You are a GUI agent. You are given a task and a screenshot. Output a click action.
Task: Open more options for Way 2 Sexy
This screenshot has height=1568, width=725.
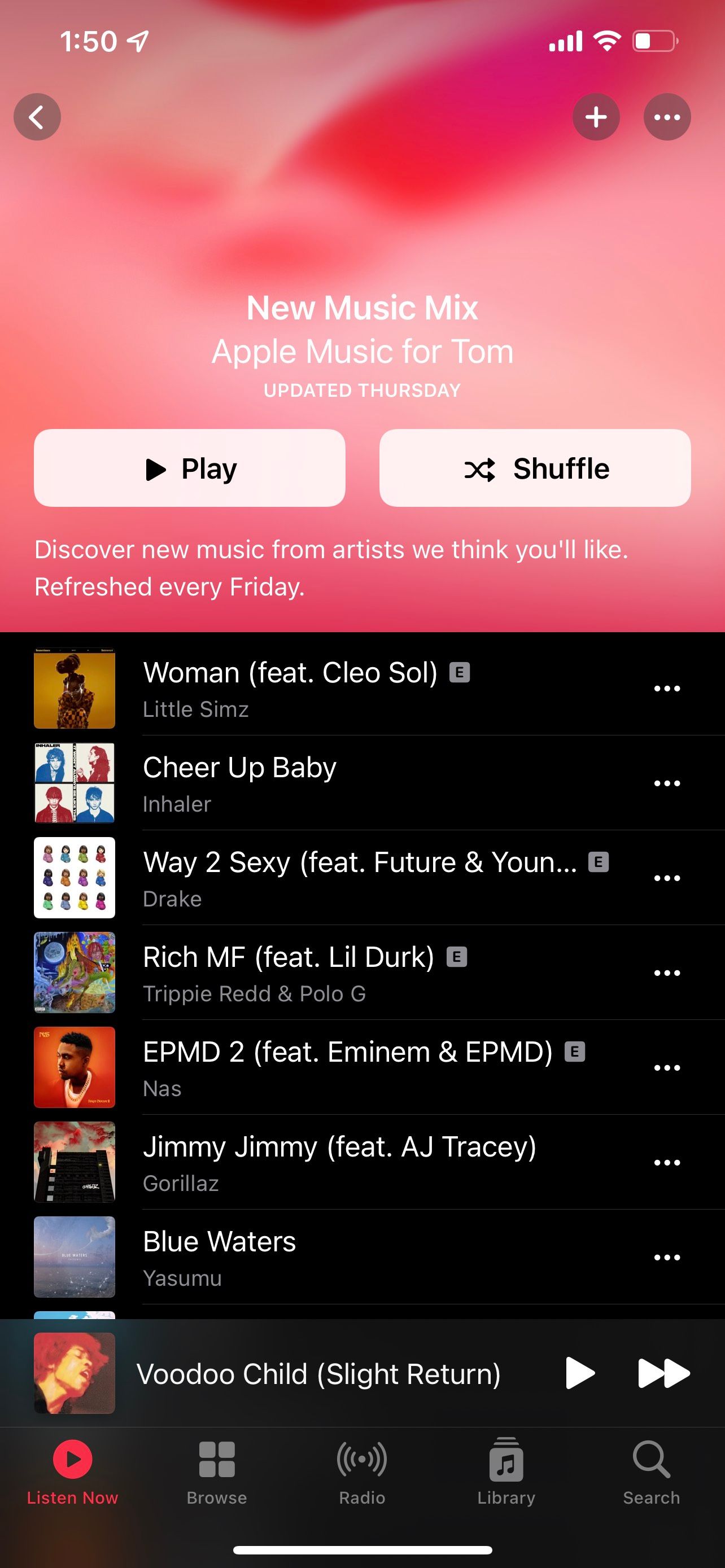[x=667, y=878]
